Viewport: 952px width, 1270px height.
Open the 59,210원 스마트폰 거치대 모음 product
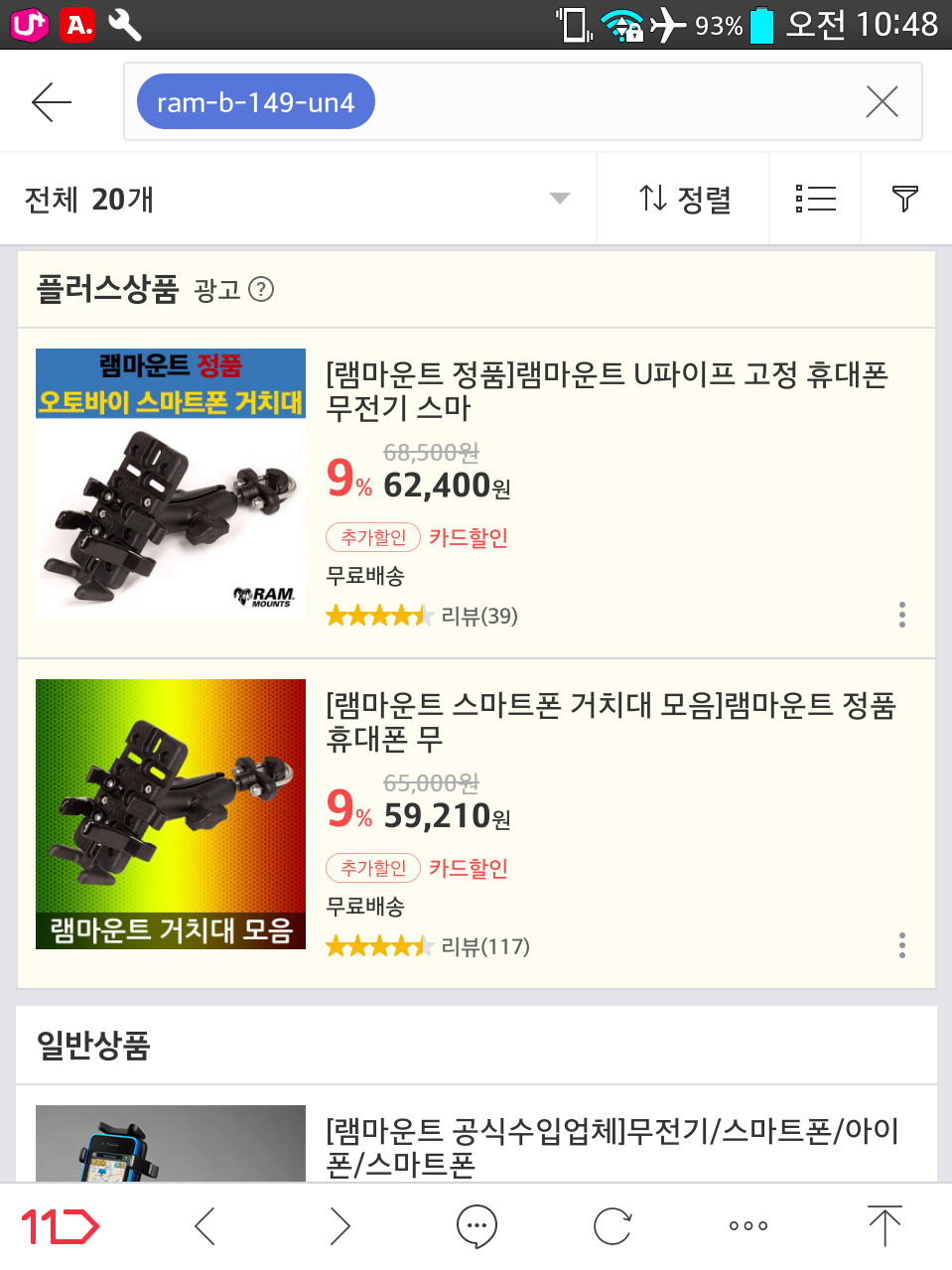pos(611,722)
